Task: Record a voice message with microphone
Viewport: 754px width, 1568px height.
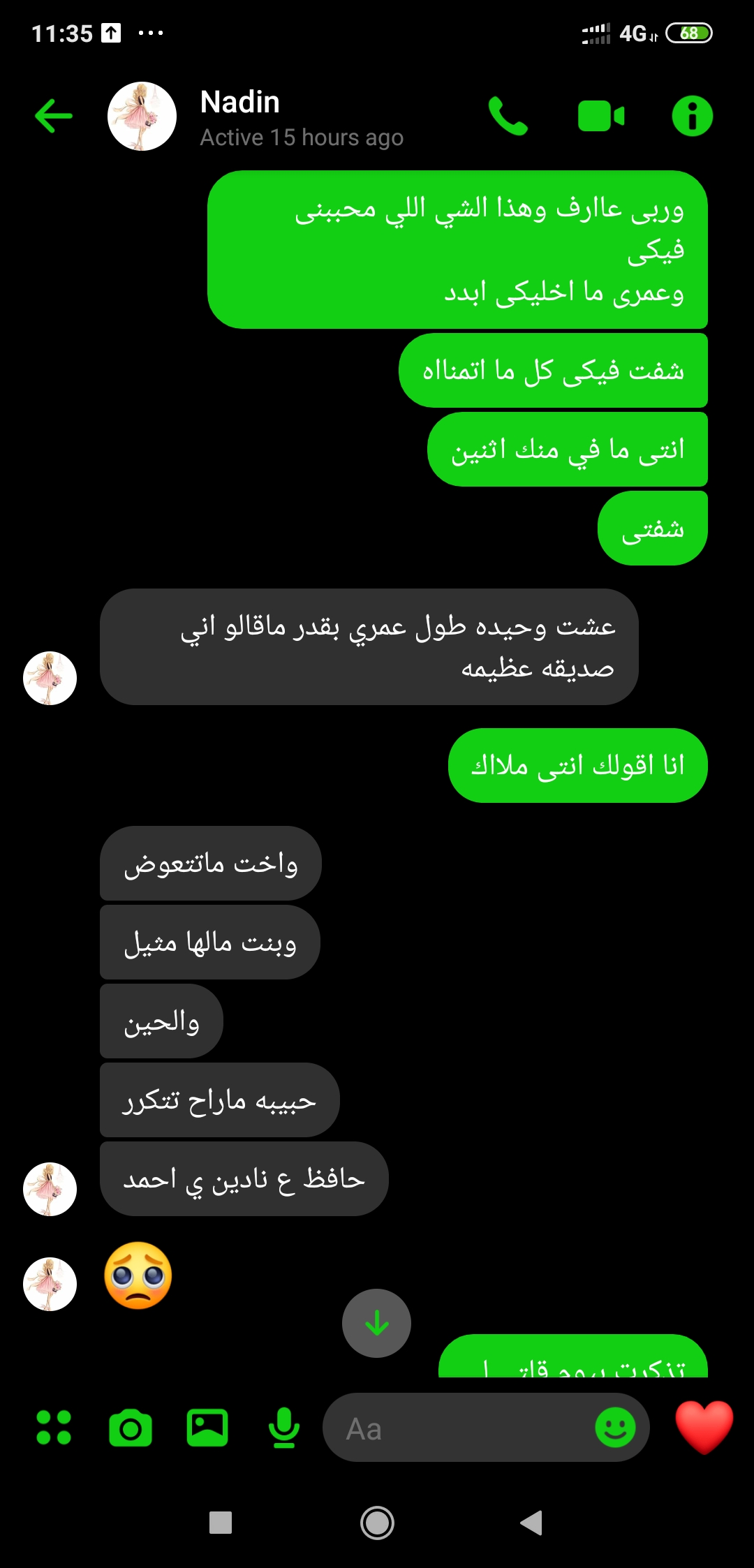Action: pos(284,1428)
